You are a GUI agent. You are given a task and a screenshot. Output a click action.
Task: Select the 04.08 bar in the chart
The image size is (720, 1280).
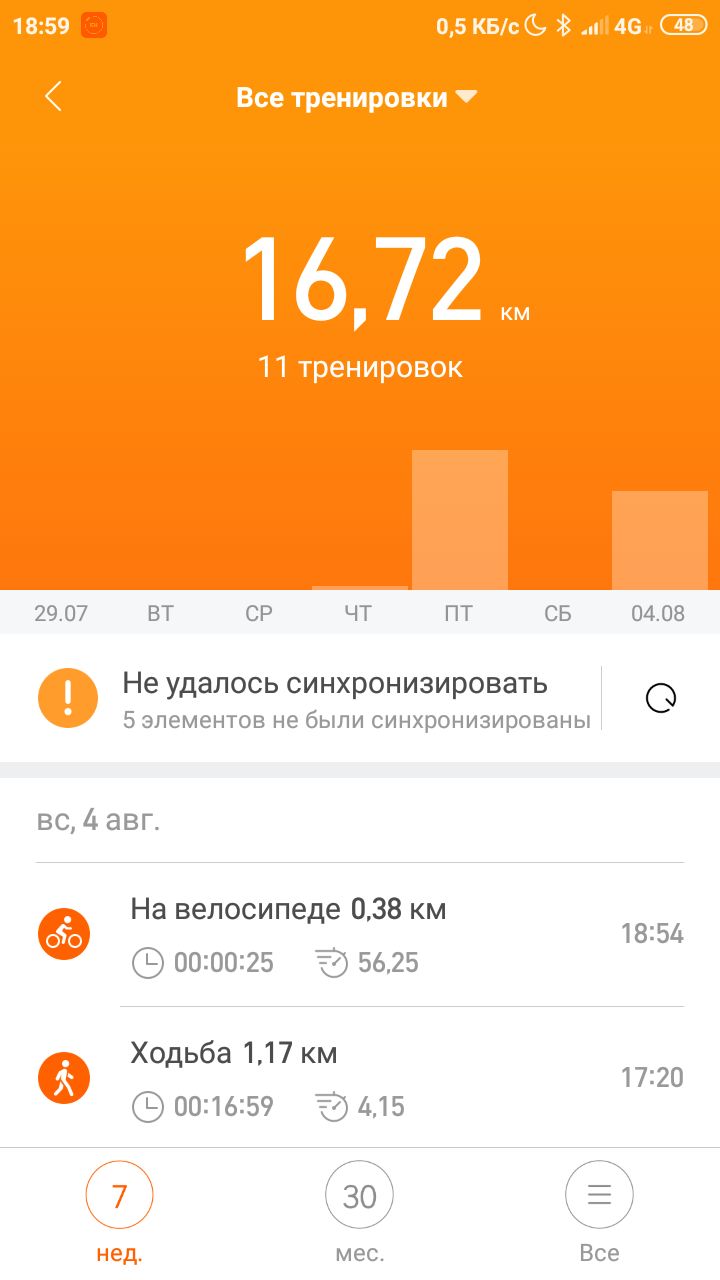(x=660, y=540)
